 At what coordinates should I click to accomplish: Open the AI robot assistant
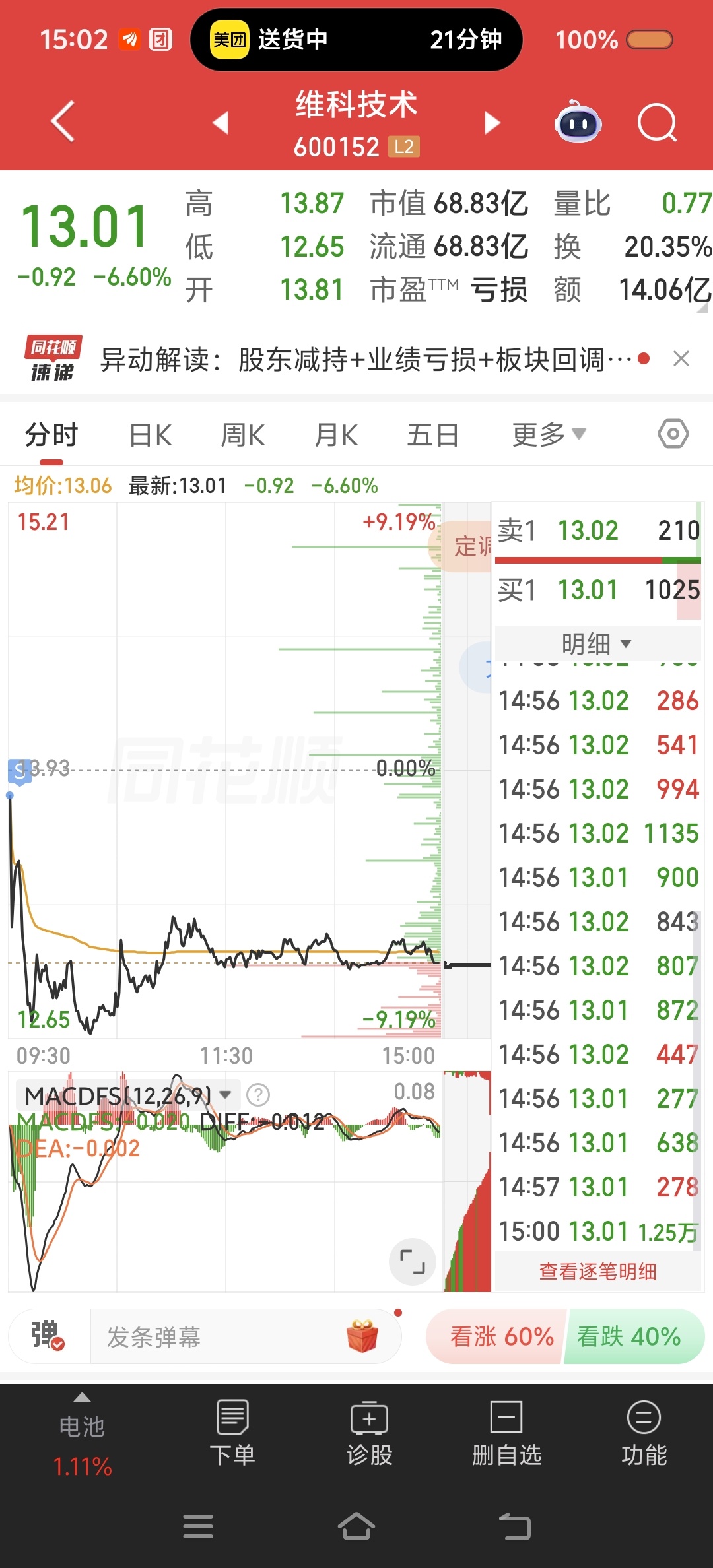(x=578, y=123)
